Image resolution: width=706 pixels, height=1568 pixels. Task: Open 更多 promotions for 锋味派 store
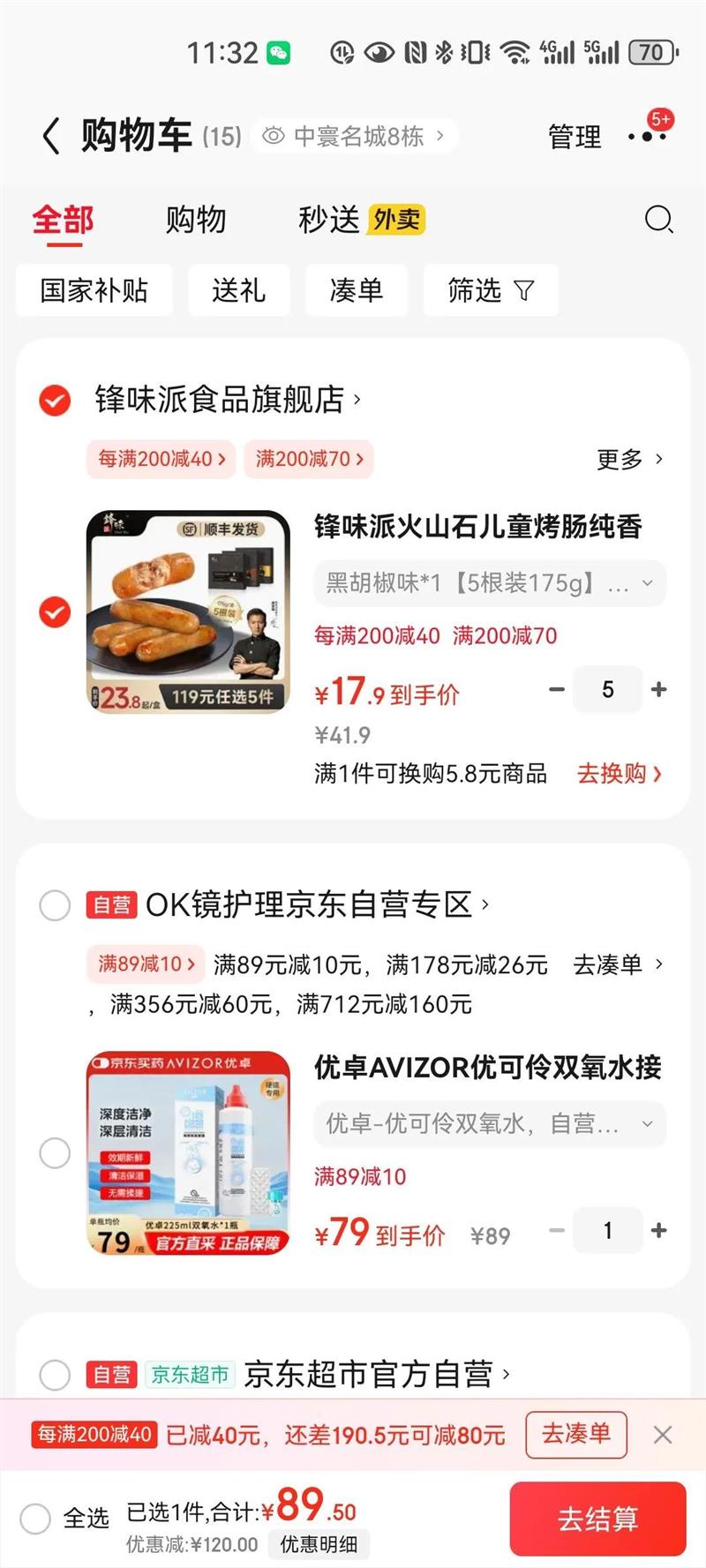(x=629, y=459)
